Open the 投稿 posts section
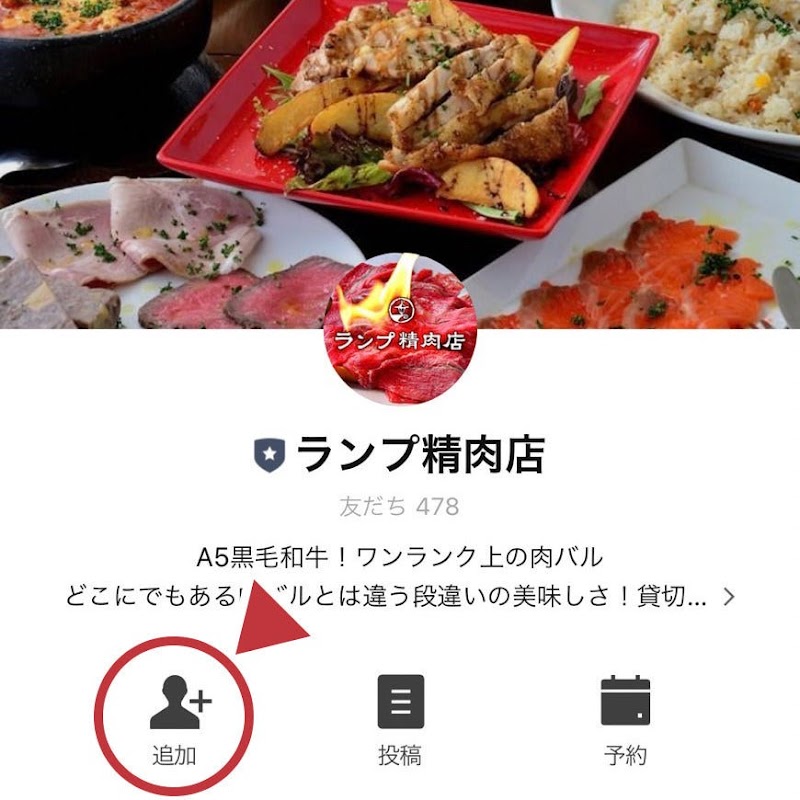800x800 pixels. pos(400,715)
